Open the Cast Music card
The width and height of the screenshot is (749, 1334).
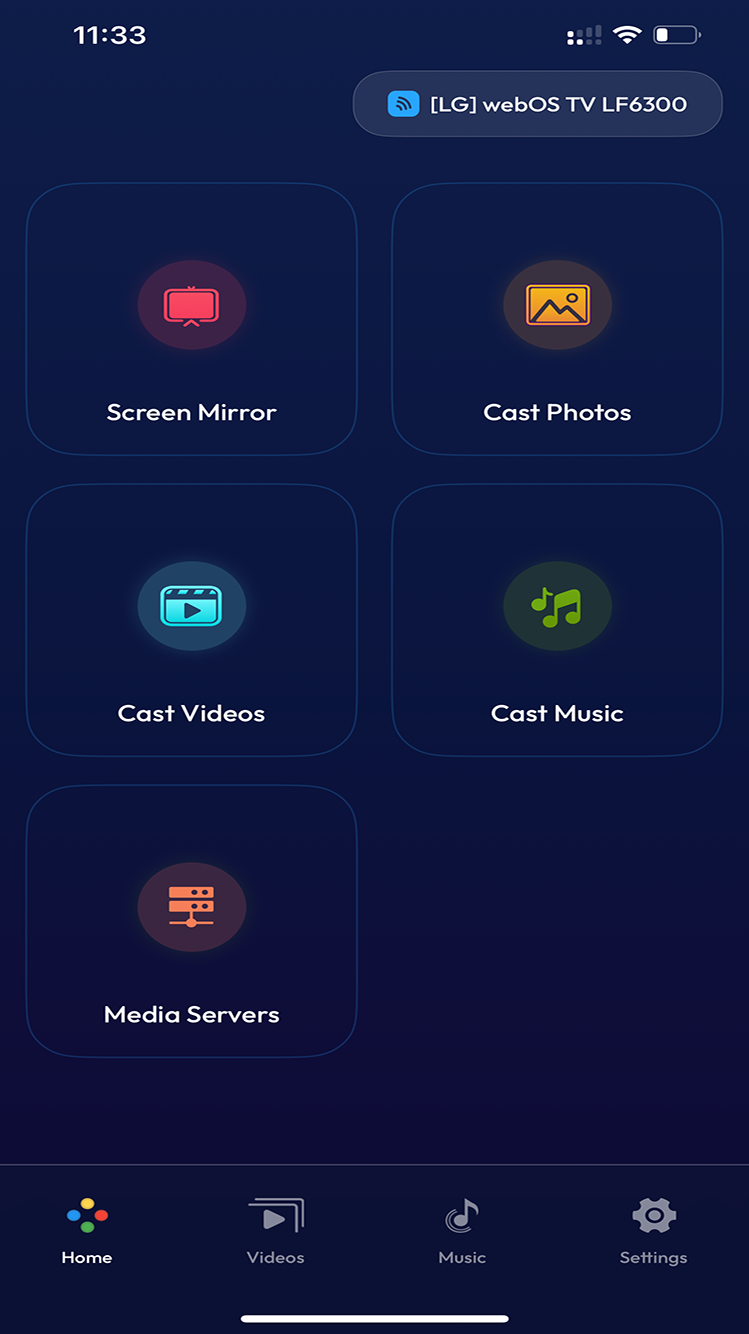point(557,620)
